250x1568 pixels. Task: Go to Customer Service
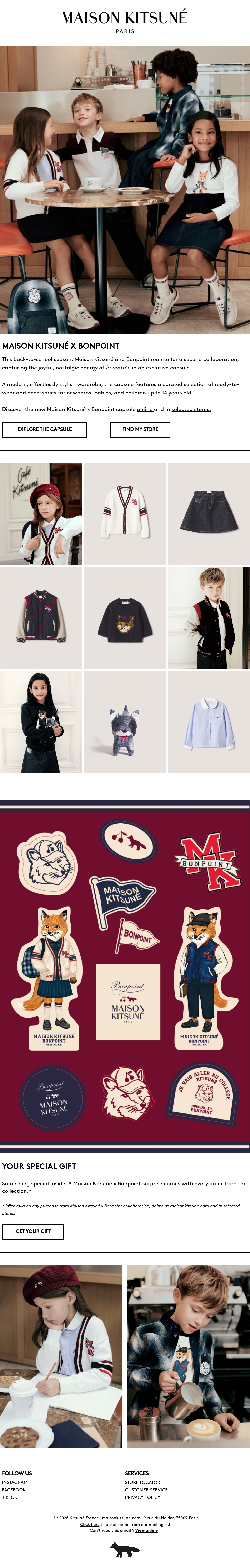(x=146, y=1490)
